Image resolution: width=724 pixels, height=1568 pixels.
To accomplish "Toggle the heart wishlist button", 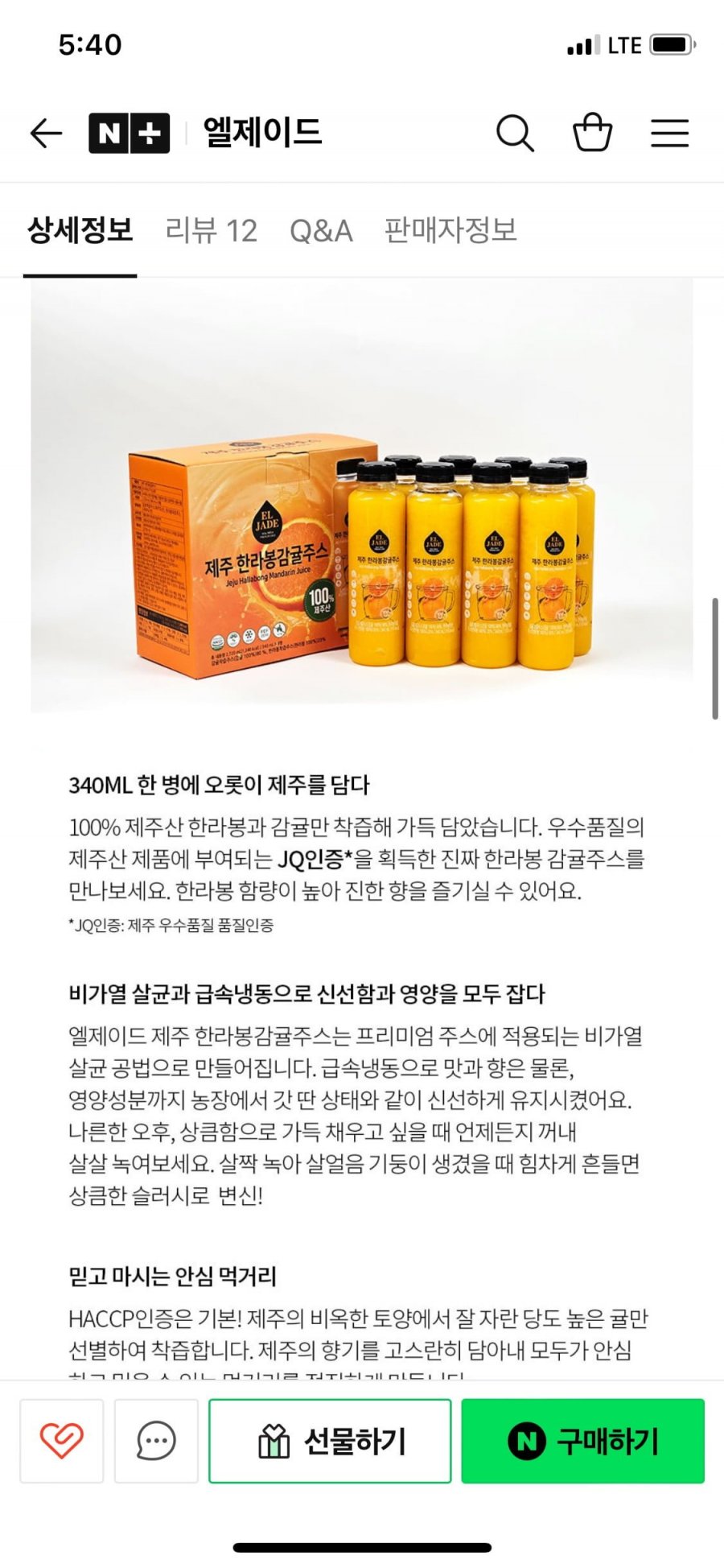I will (62, 1441).
